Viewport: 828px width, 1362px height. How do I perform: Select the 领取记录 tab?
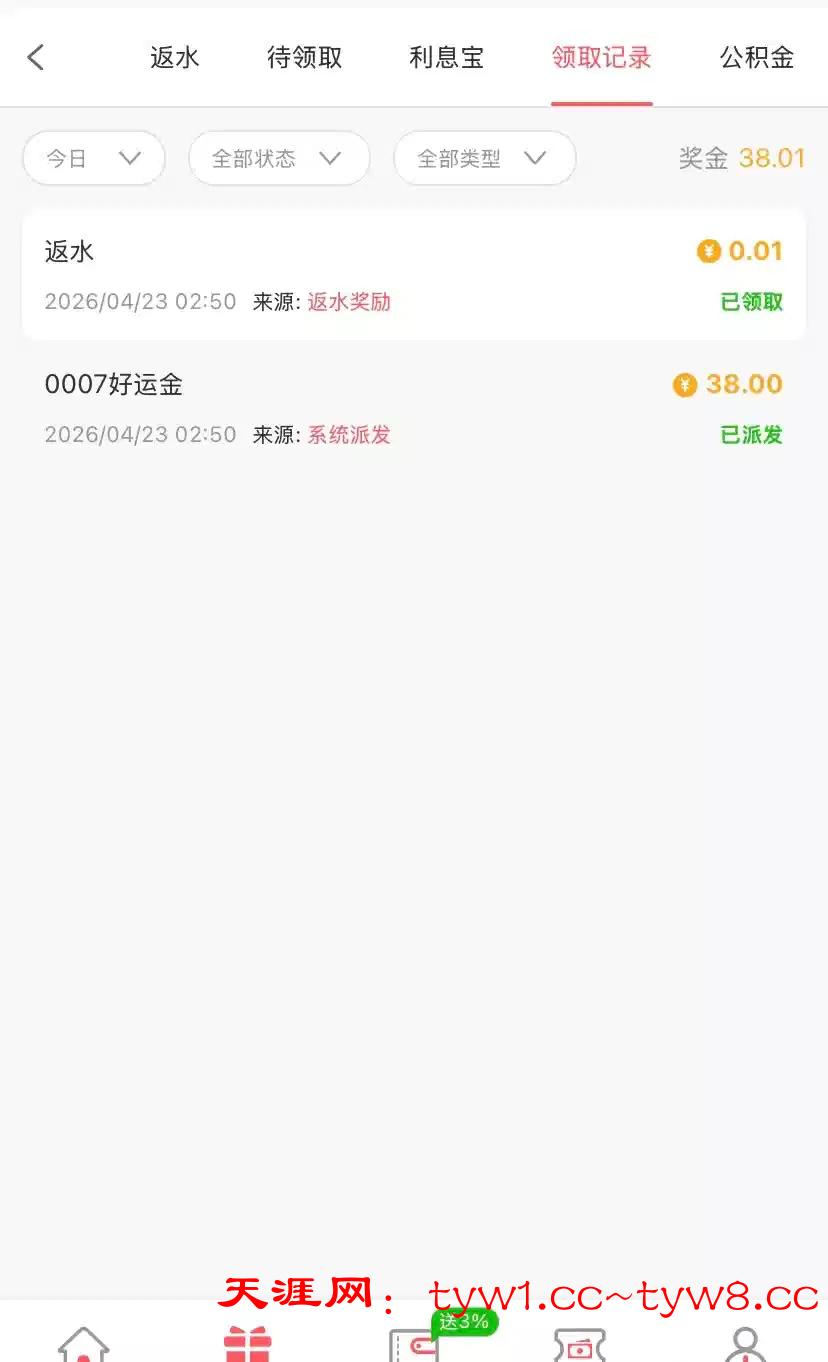[601, 58]
